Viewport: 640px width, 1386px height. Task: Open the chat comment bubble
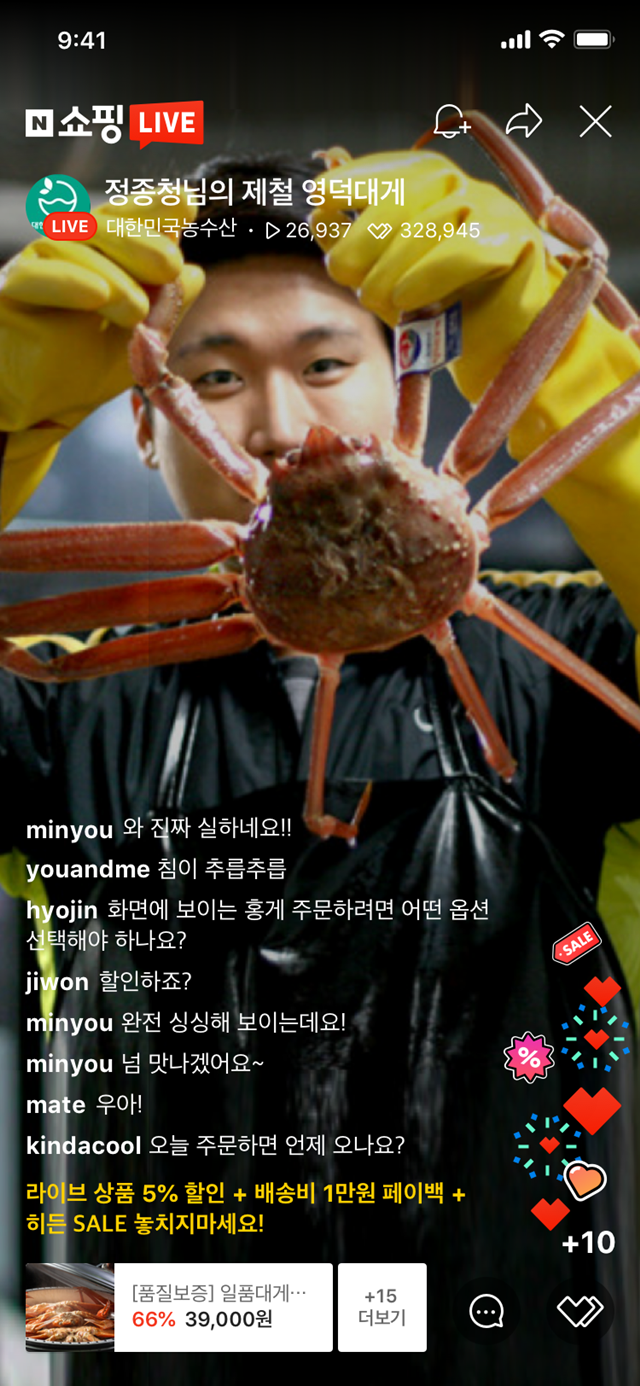pos(486,1311)
